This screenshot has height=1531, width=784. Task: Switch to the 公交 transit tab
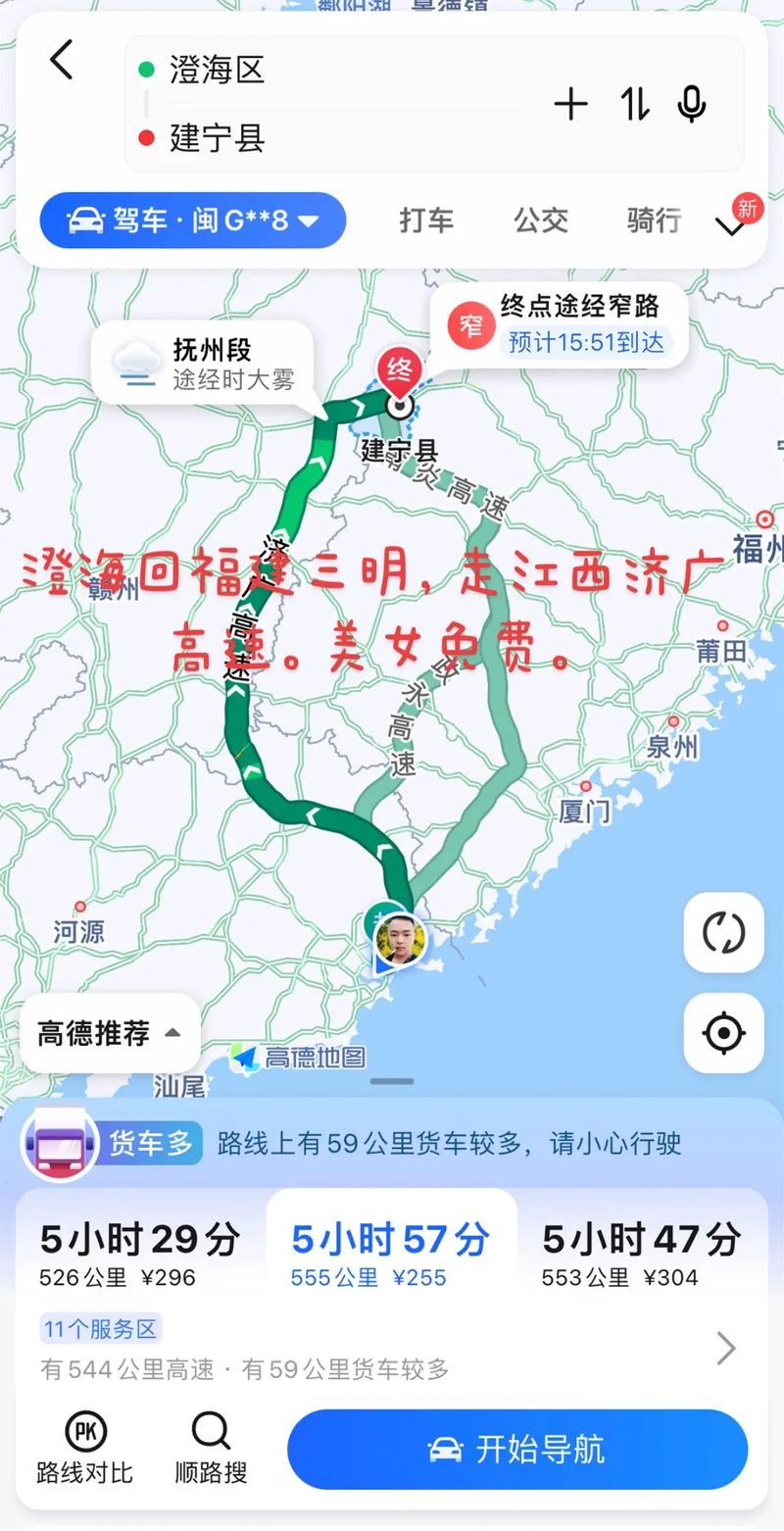(x=541, y=221)
